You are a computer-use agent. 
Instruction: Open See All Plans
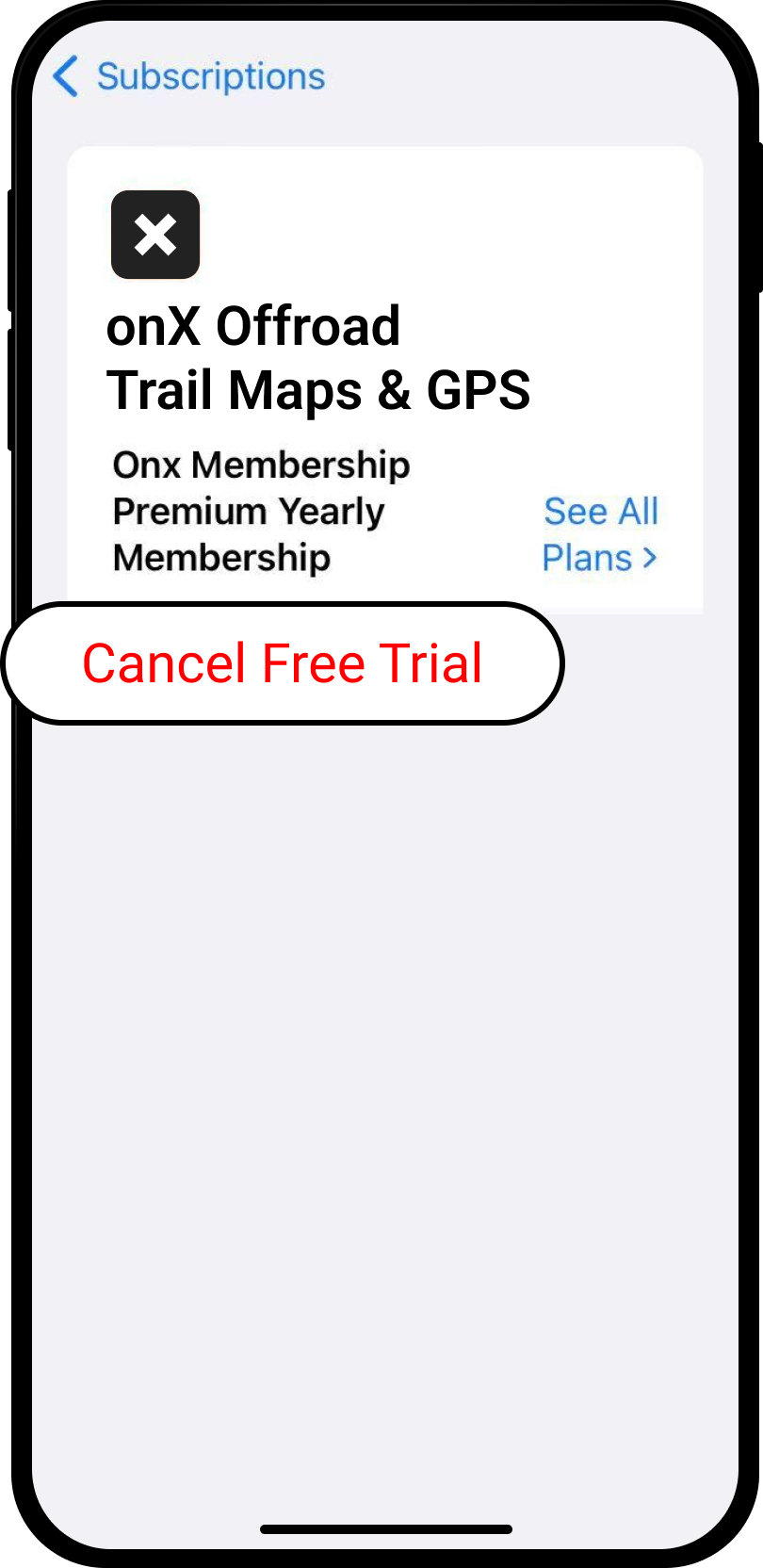click(600, 534)
